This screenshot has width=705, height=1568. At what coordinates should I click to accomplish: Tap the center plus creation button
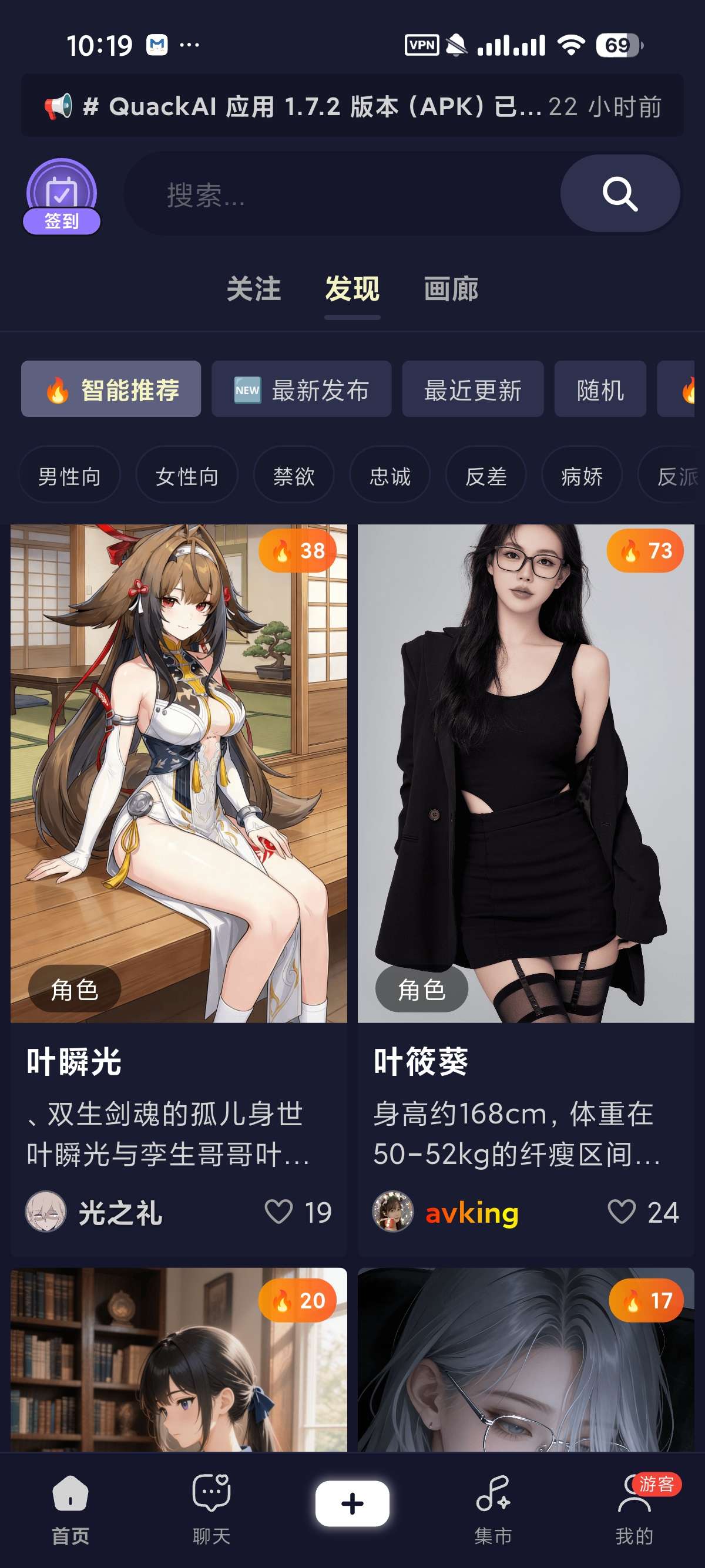click(352, 1503)
